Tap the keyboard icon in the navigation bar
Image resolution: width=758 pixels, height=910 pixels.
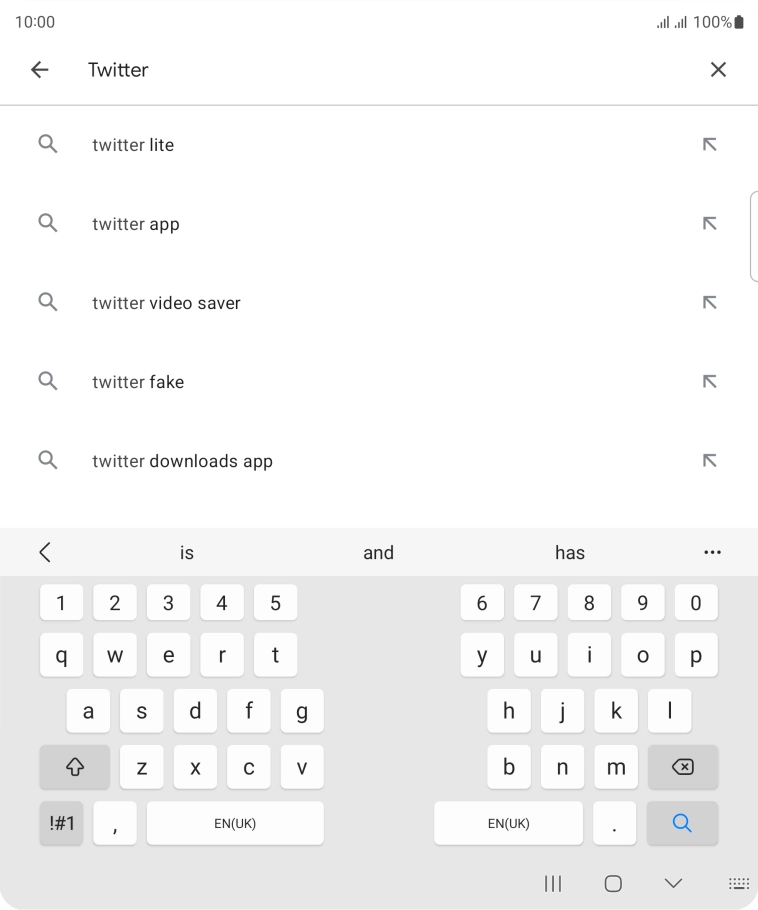point(738,883)
